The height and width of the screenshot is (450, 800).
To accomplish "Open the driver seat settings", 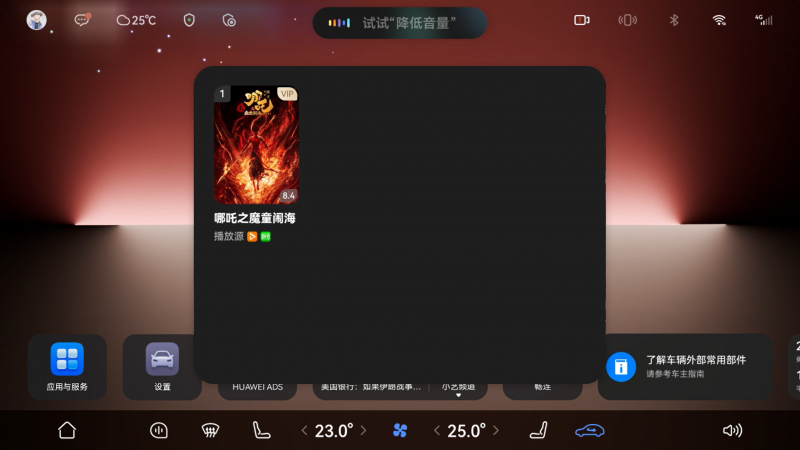I will [x=261, y=430].
